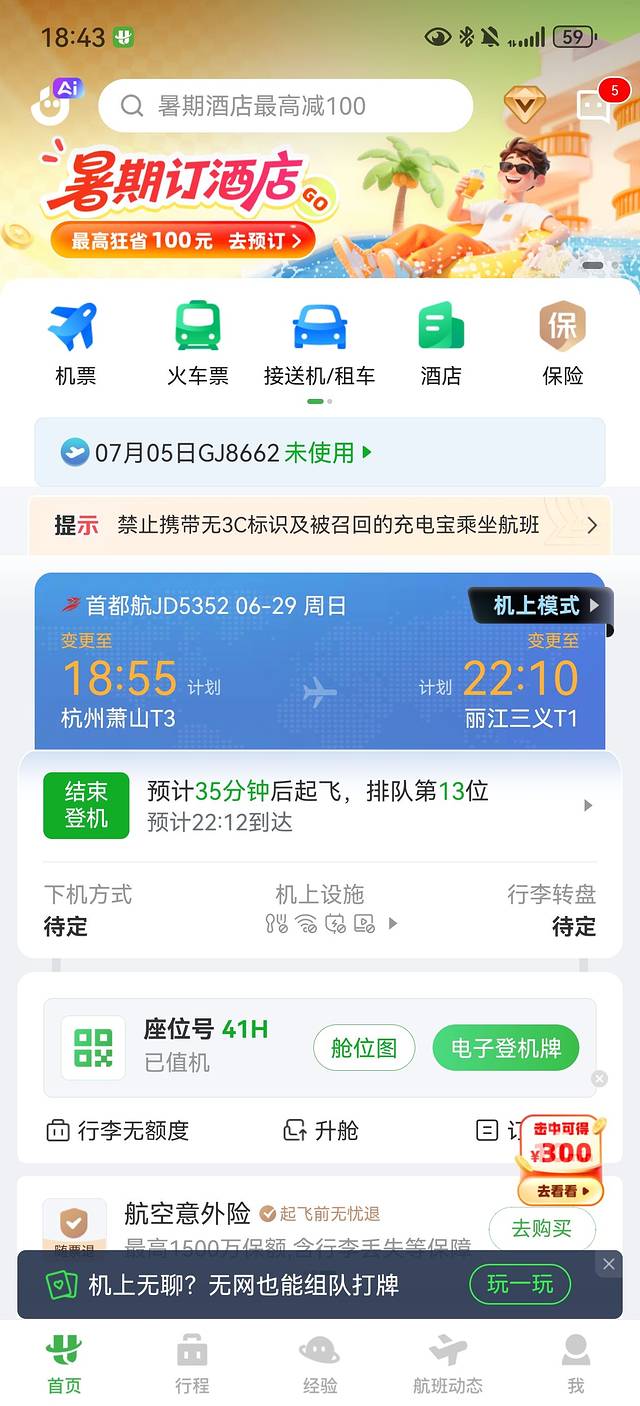This screenshot has width=640, height=1406.
Task: View the 舱位图 seat map
Action: pos(364,1048)
